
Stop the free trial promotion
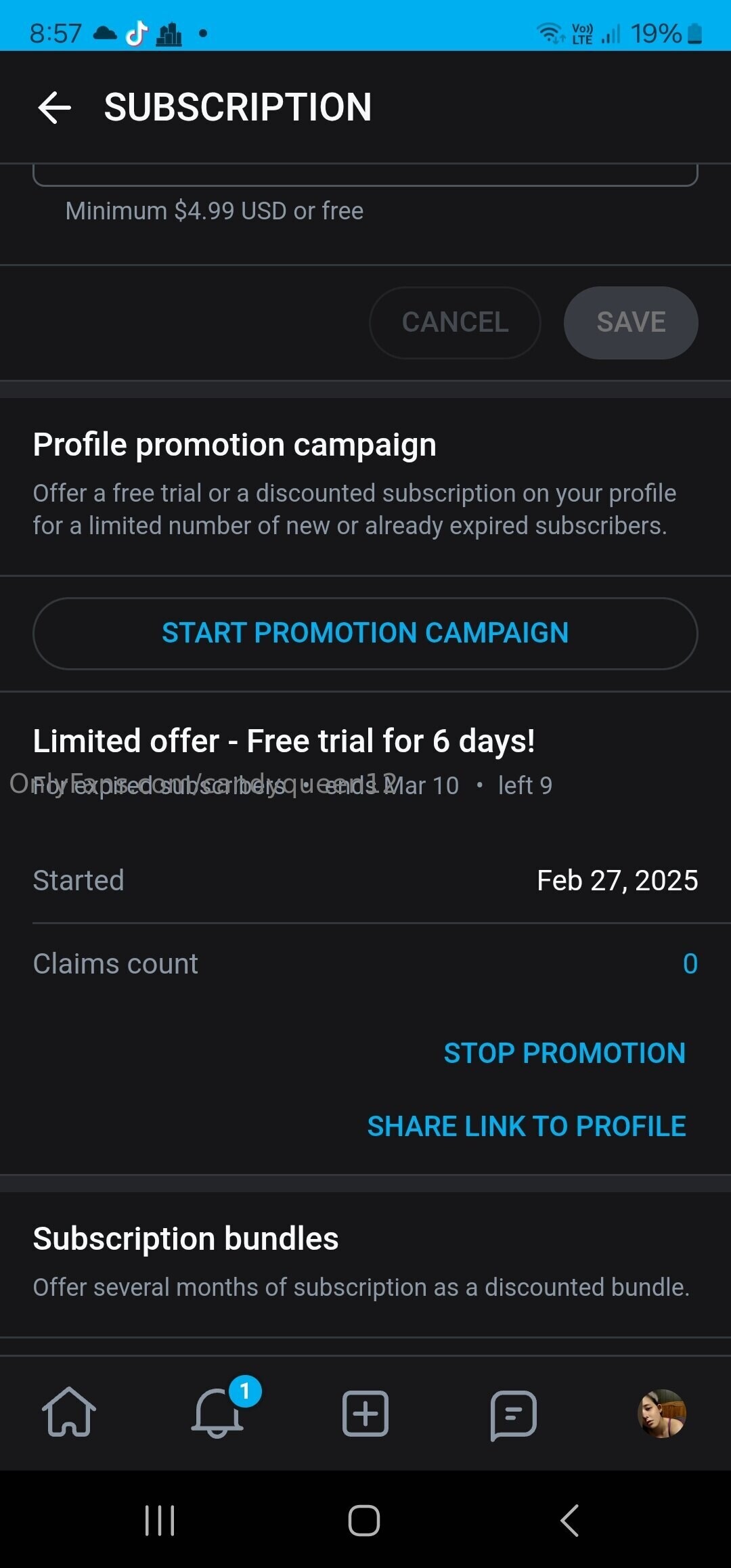pyautogui.click(x=564, y=1053)
